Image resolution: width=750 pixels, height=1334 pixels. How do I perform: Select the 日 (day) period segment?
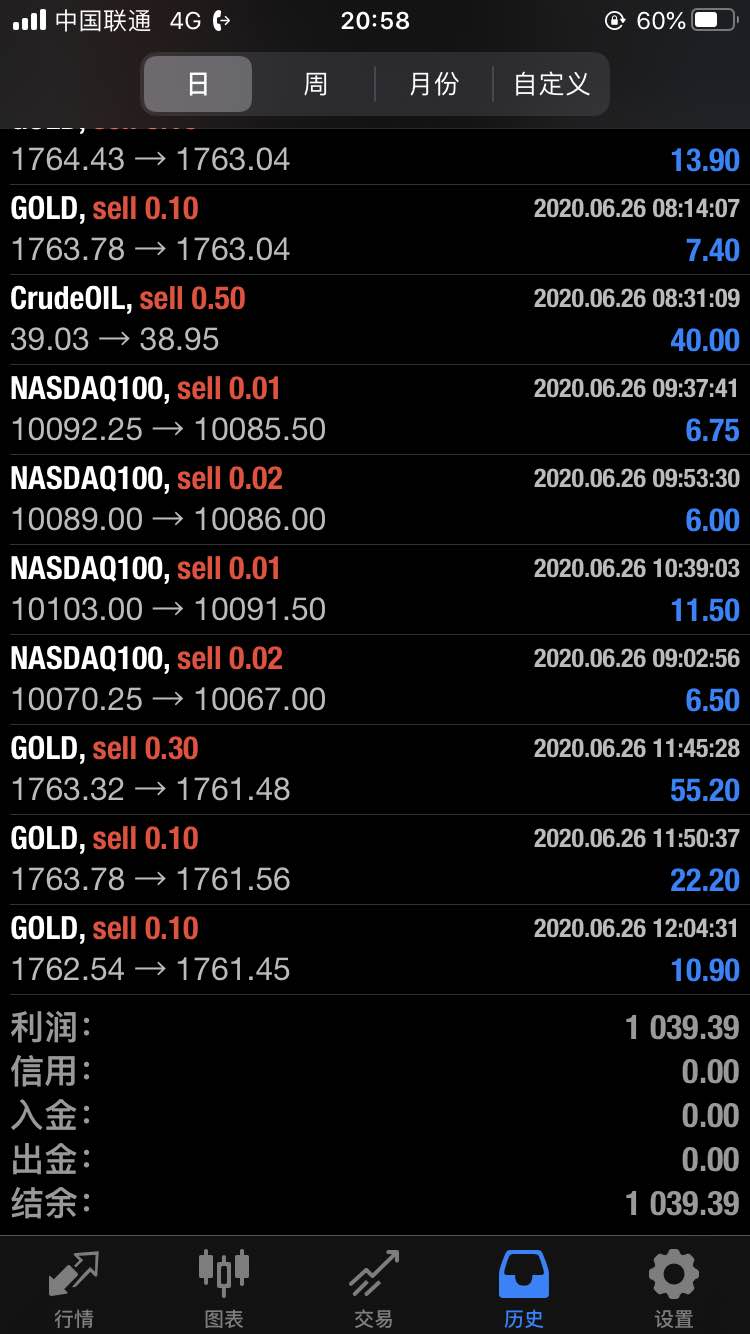[198, 84]
